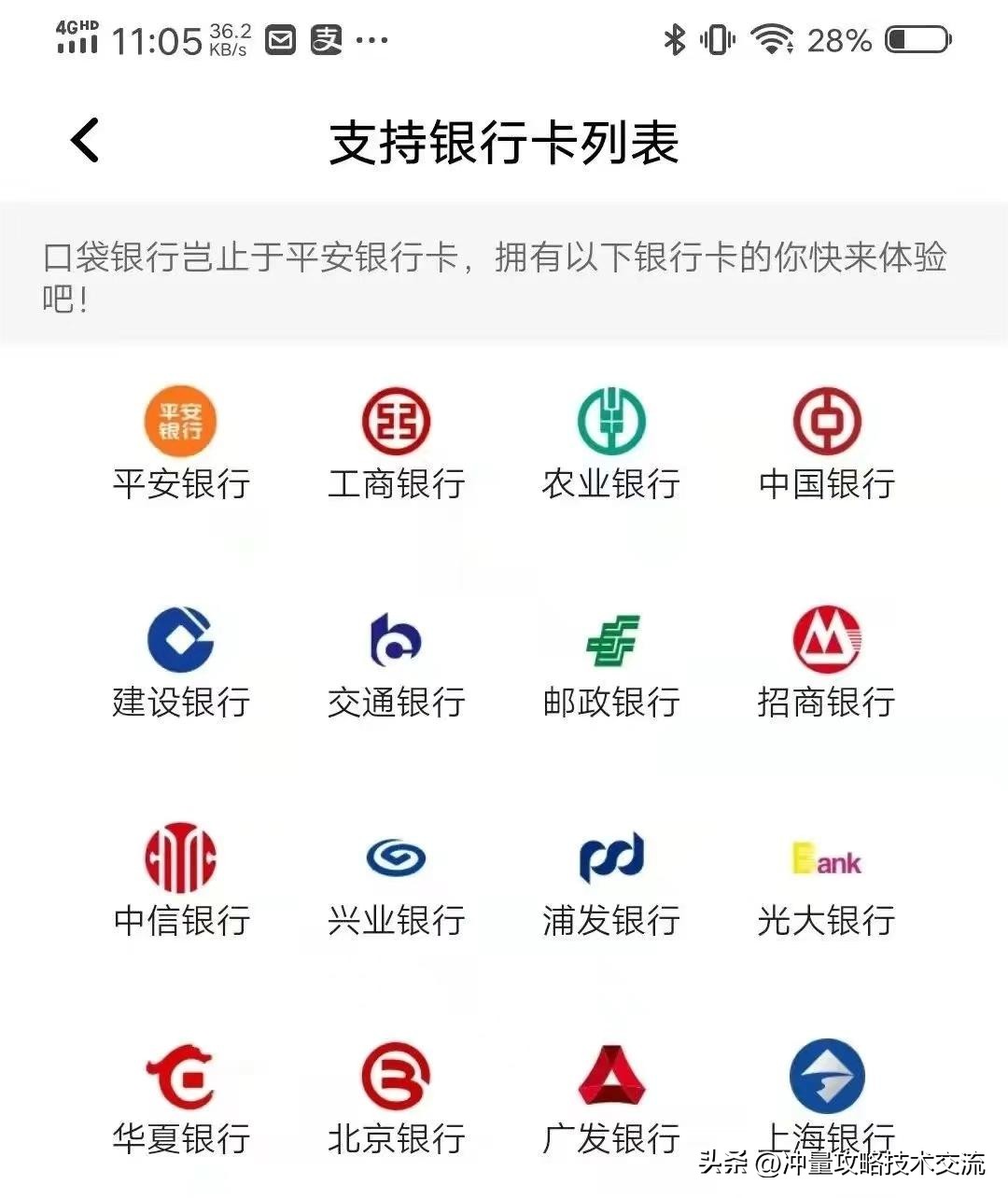Tap the 招商银行 (China Merchants Bank) logo
This screenshot has height=1198, width=1008.
(825, 640)
